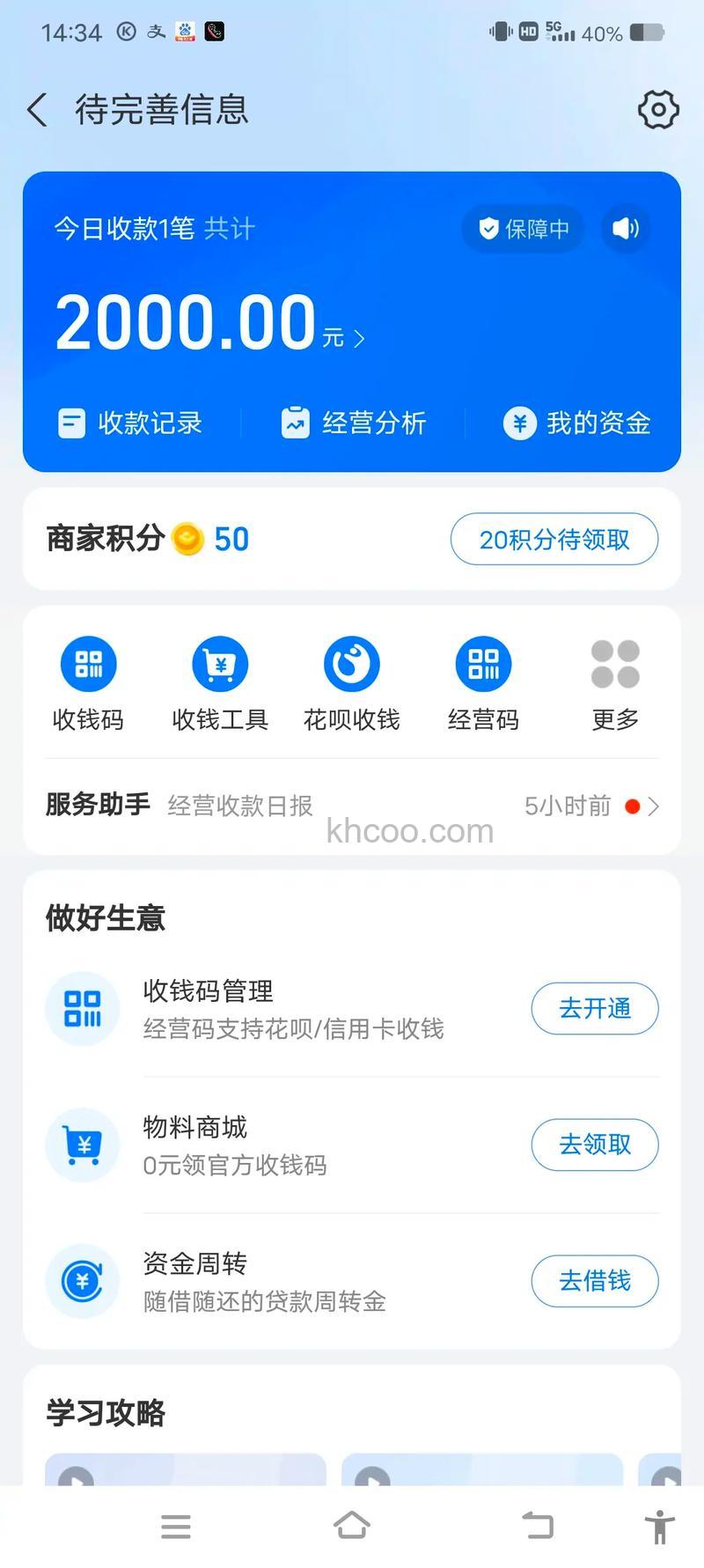This screenshot has width=704, height=1568.
Task: Select the 收钱码 payment code icon
Action: tap(87, 663)
